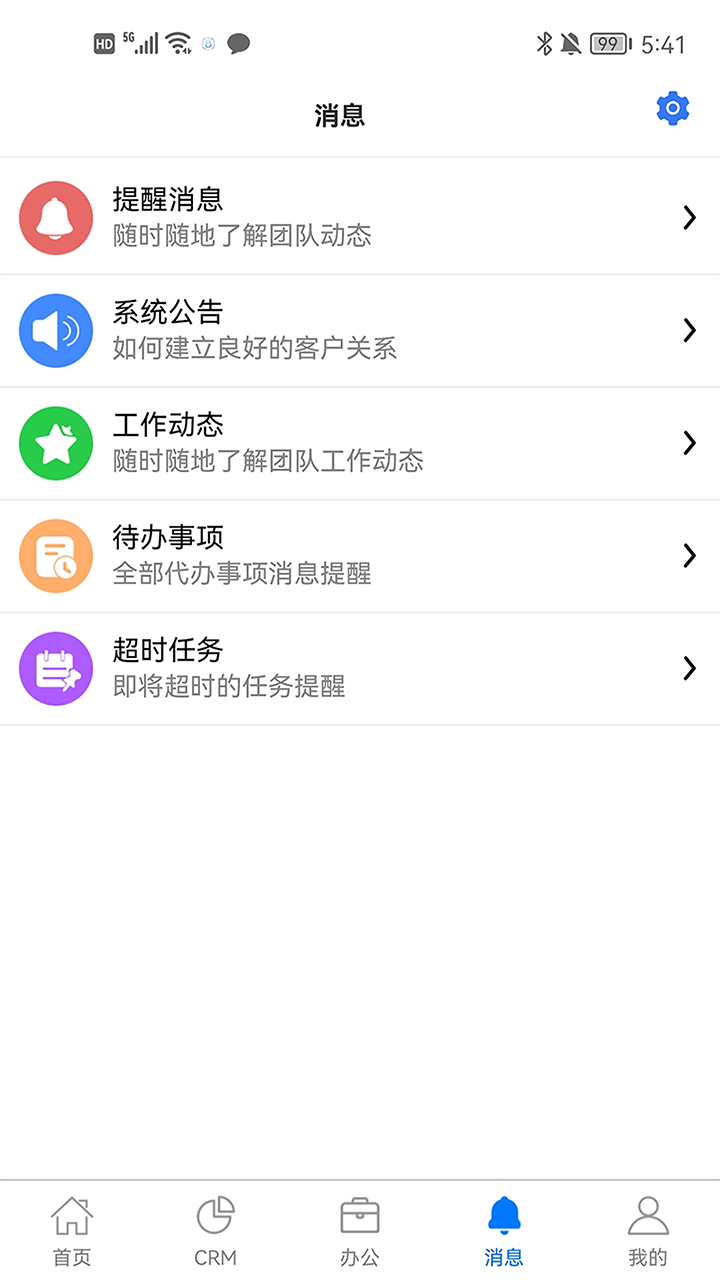Select the CRM pie chart icon
Viewport: 720px width, 1280px height.
coord(215,1218)
